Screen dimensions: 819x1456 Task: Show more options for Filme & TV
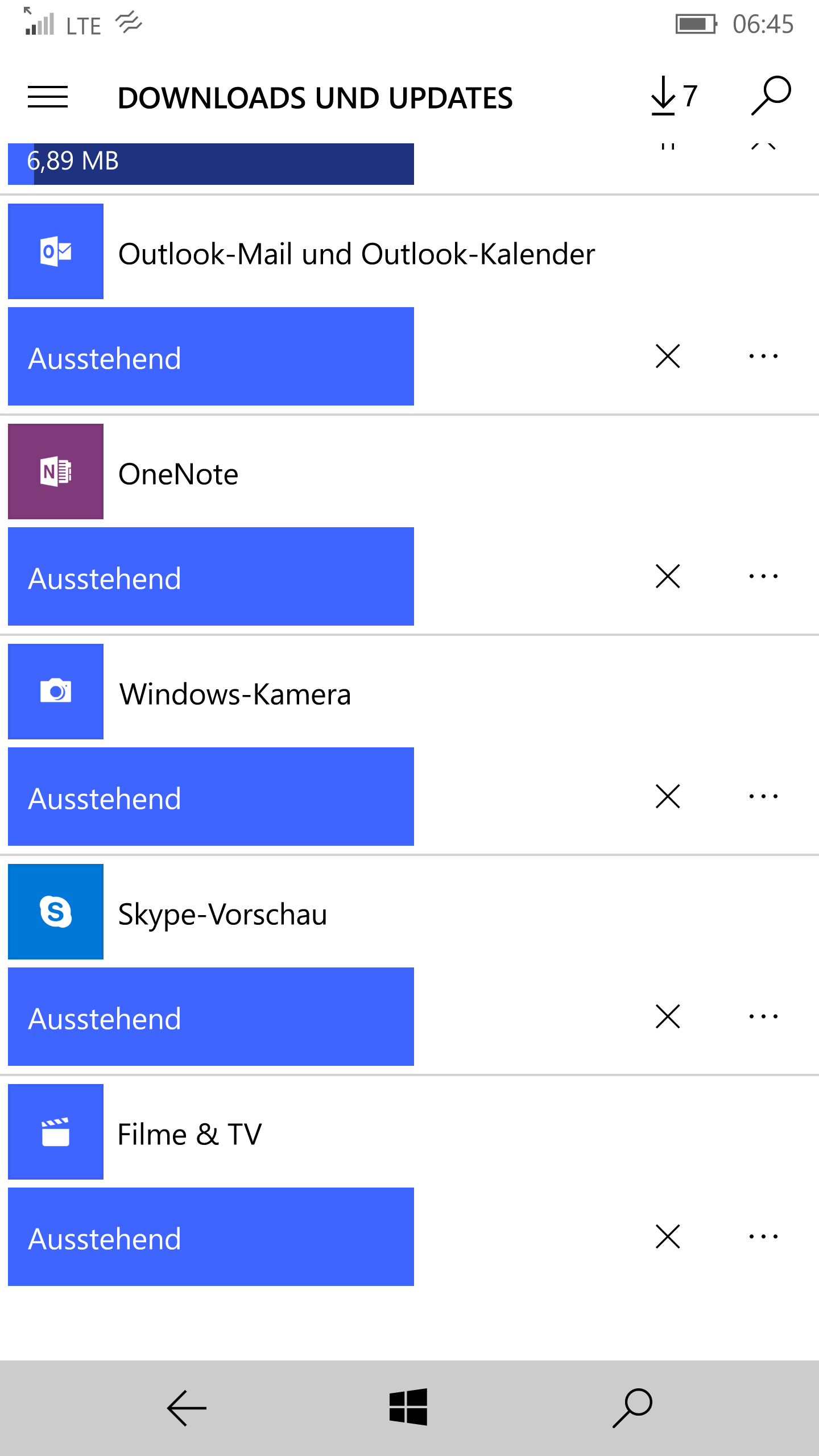763,1237
